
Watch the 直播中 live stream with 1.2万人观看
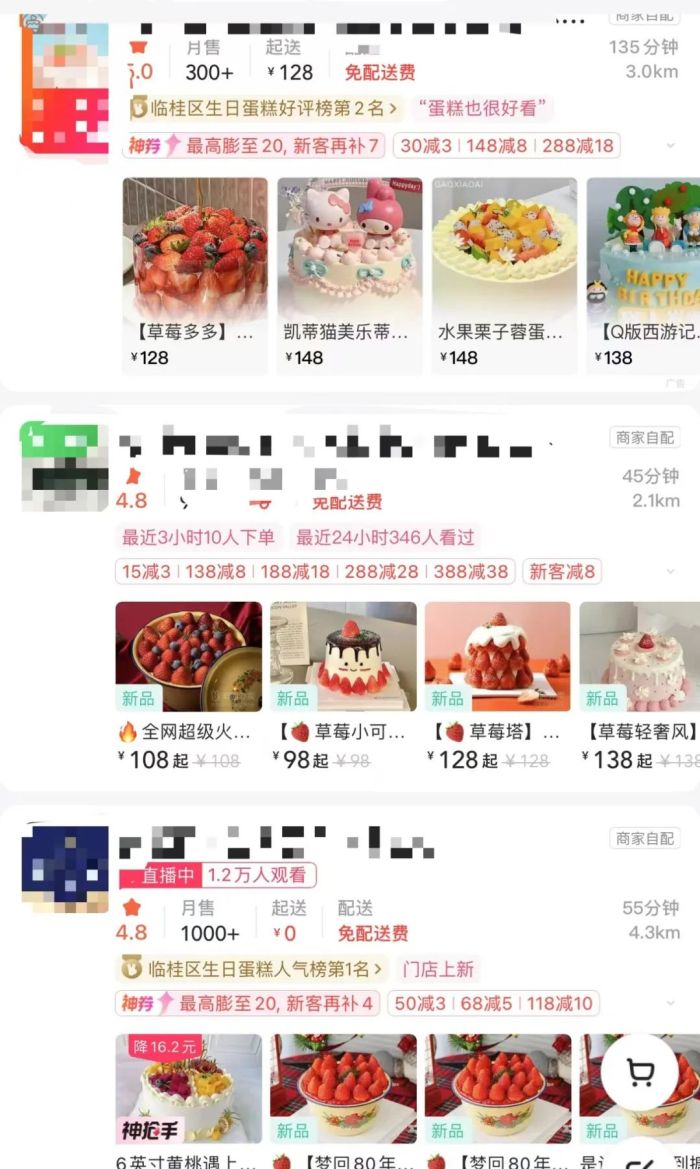coord(217,876)
